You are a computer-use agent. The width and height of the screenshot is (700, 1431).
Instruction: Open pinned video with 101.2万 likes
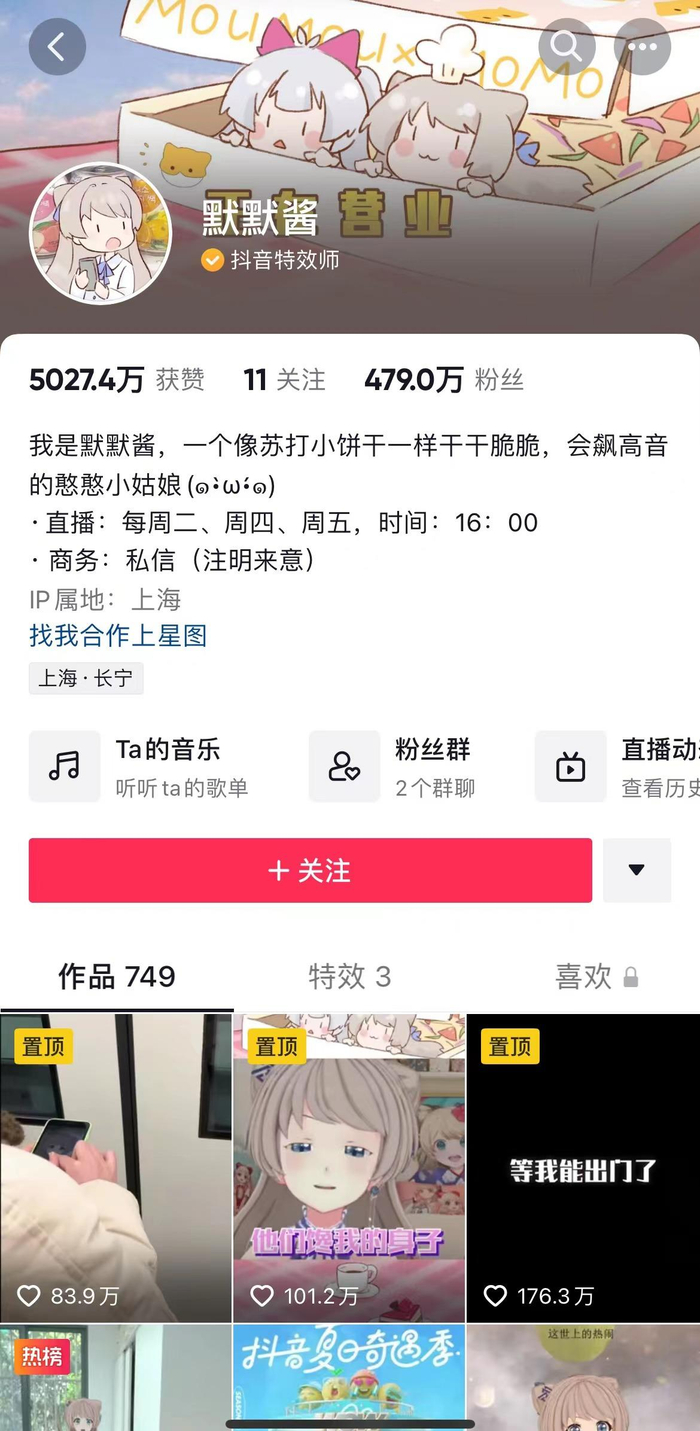[349, 1168]
